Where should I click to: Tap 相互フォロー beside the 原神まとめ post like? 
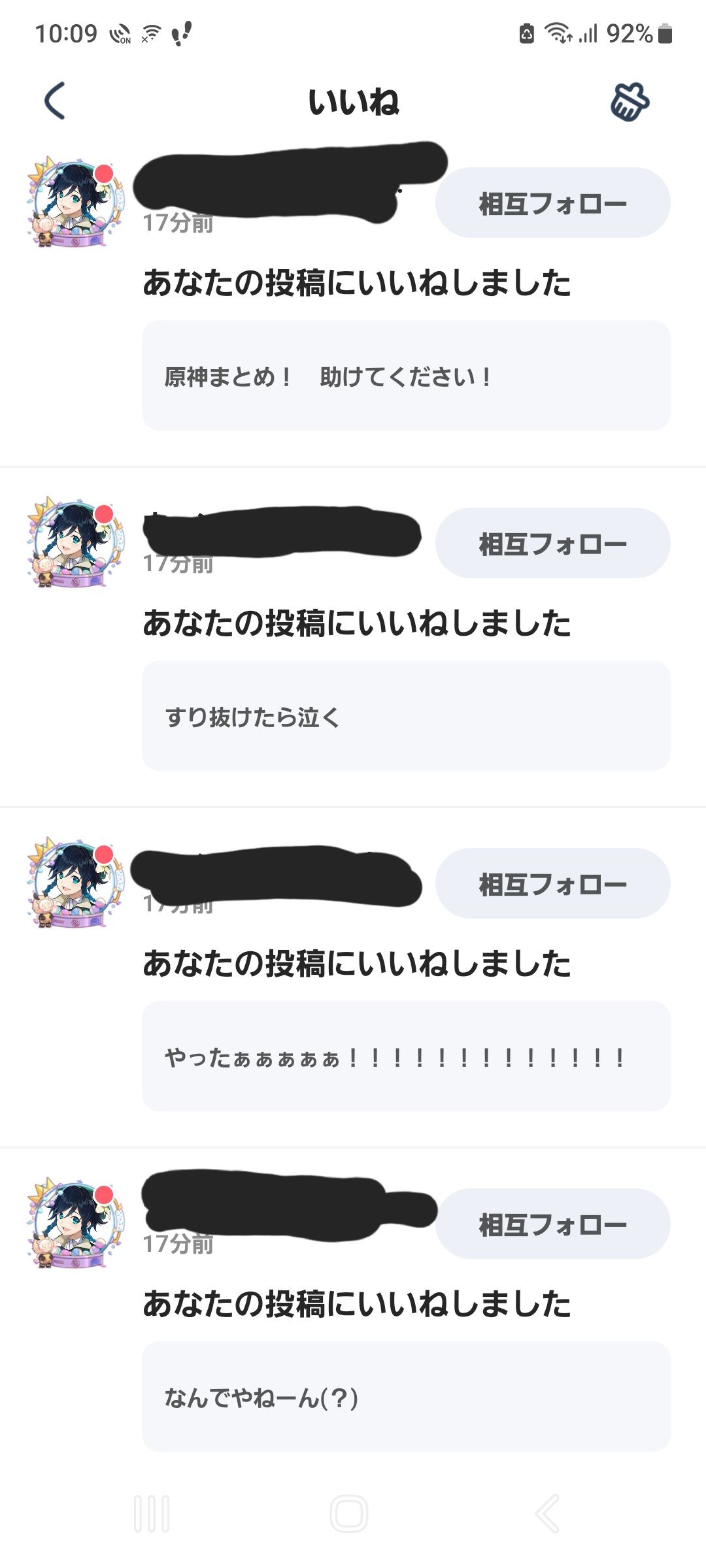point(552,203)
